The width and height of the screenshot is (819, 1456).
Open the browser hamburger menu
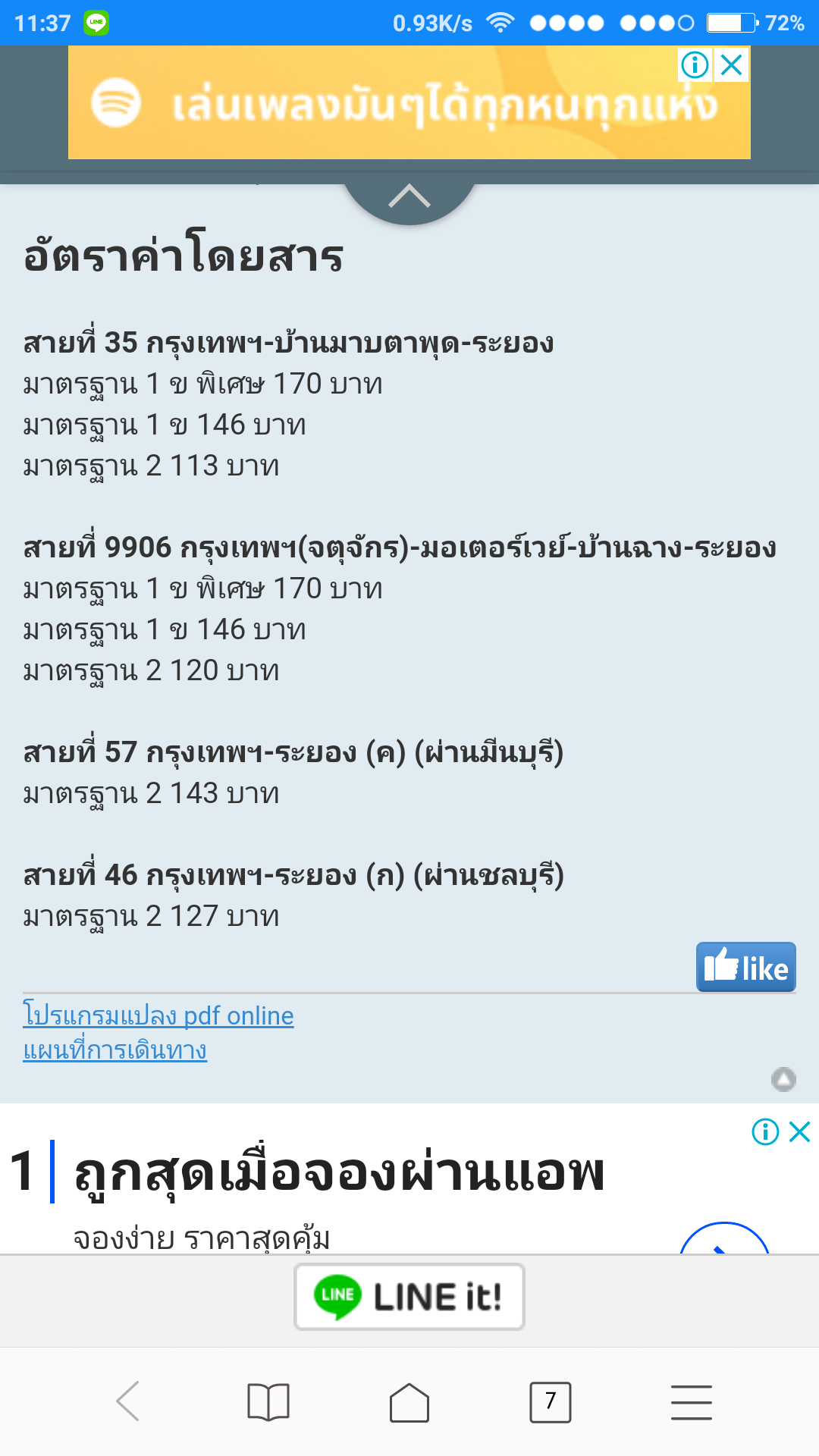[692, 1401]
